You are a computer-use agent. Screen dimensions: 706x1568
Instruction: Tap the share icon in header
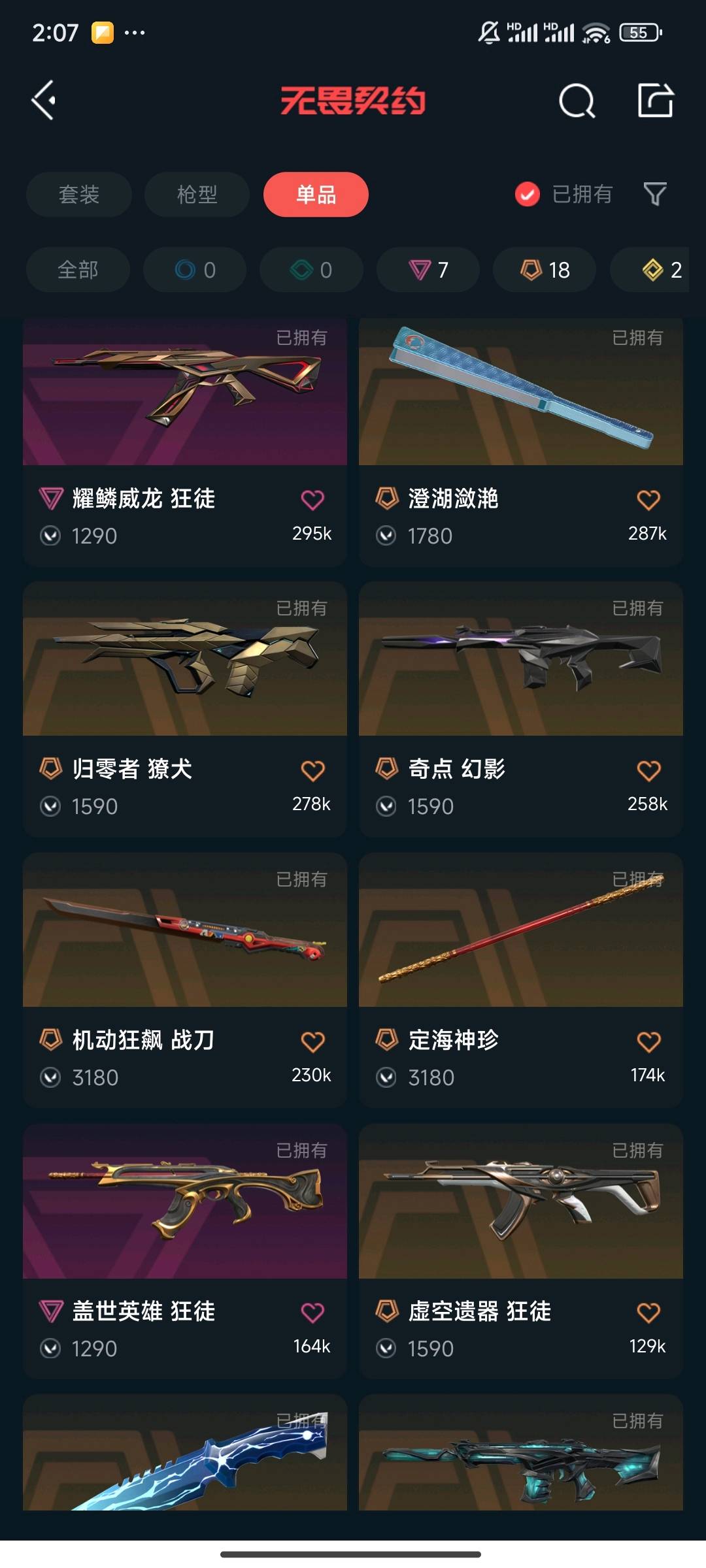pyautogui.click(x=656, y=101)
